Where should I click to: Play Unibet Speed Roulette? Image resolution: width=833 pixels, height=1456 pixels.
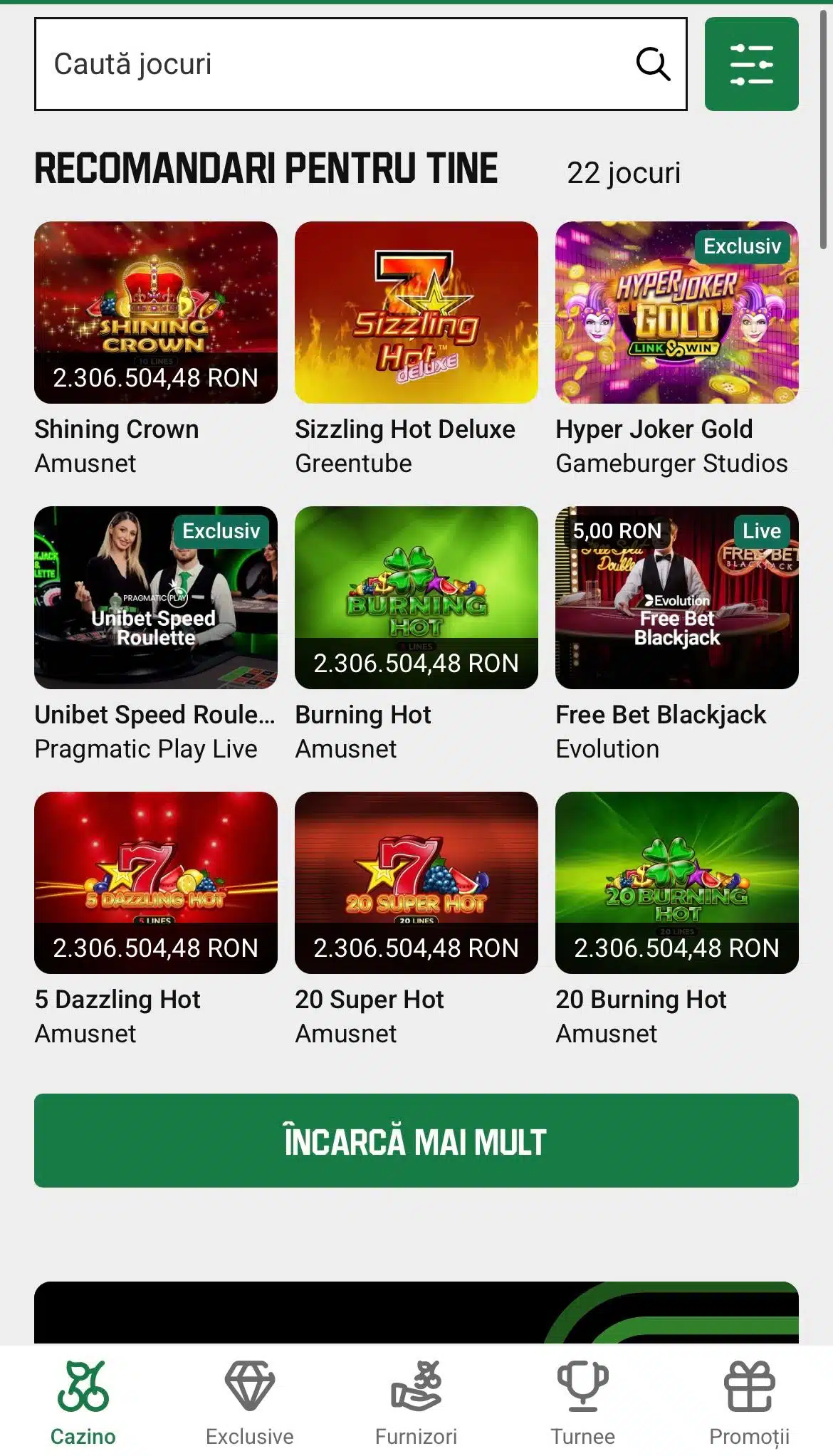[156, 597]
